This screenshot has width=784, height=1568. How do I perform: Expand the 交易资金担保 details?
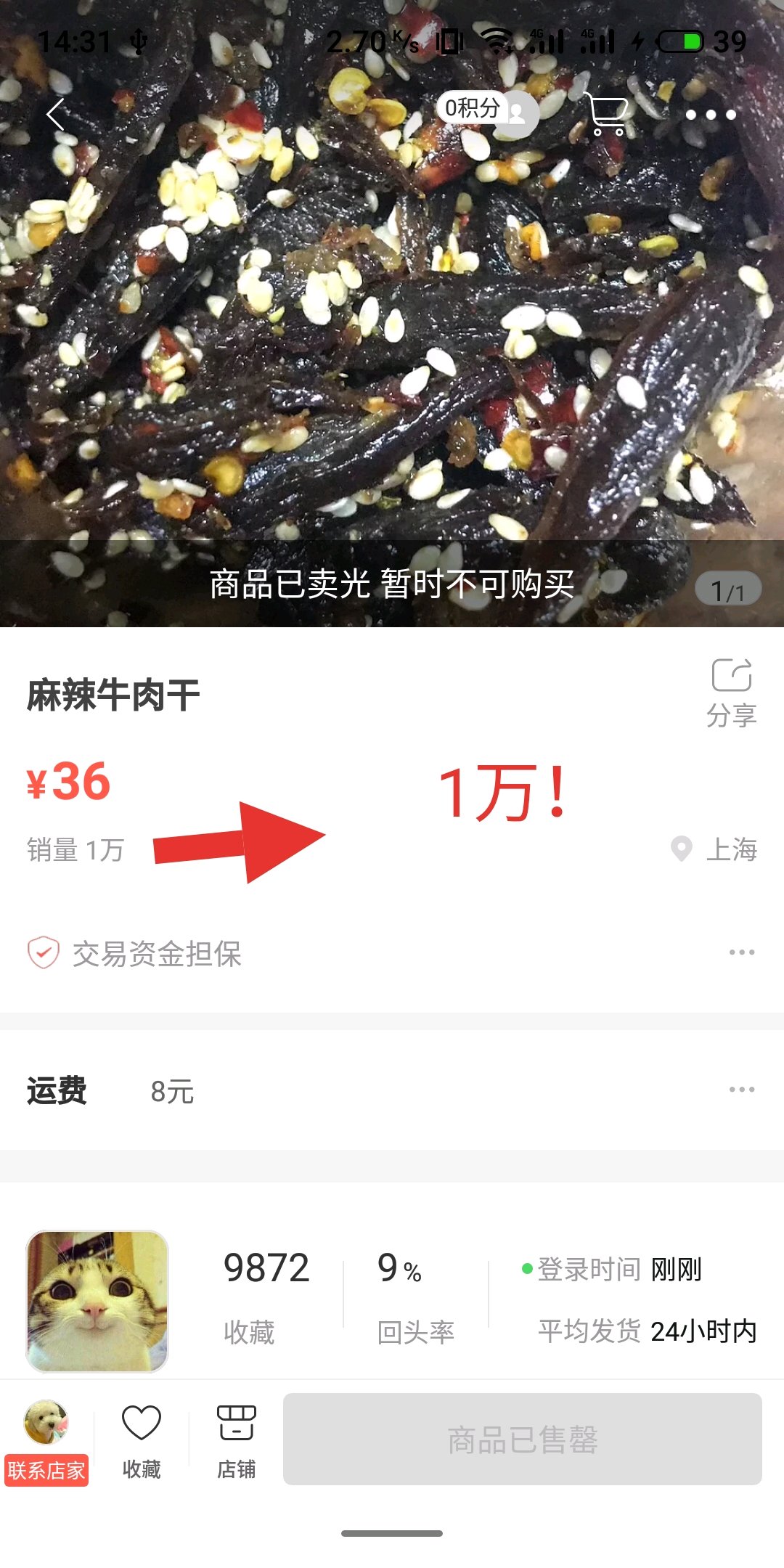tap(392, 952)
